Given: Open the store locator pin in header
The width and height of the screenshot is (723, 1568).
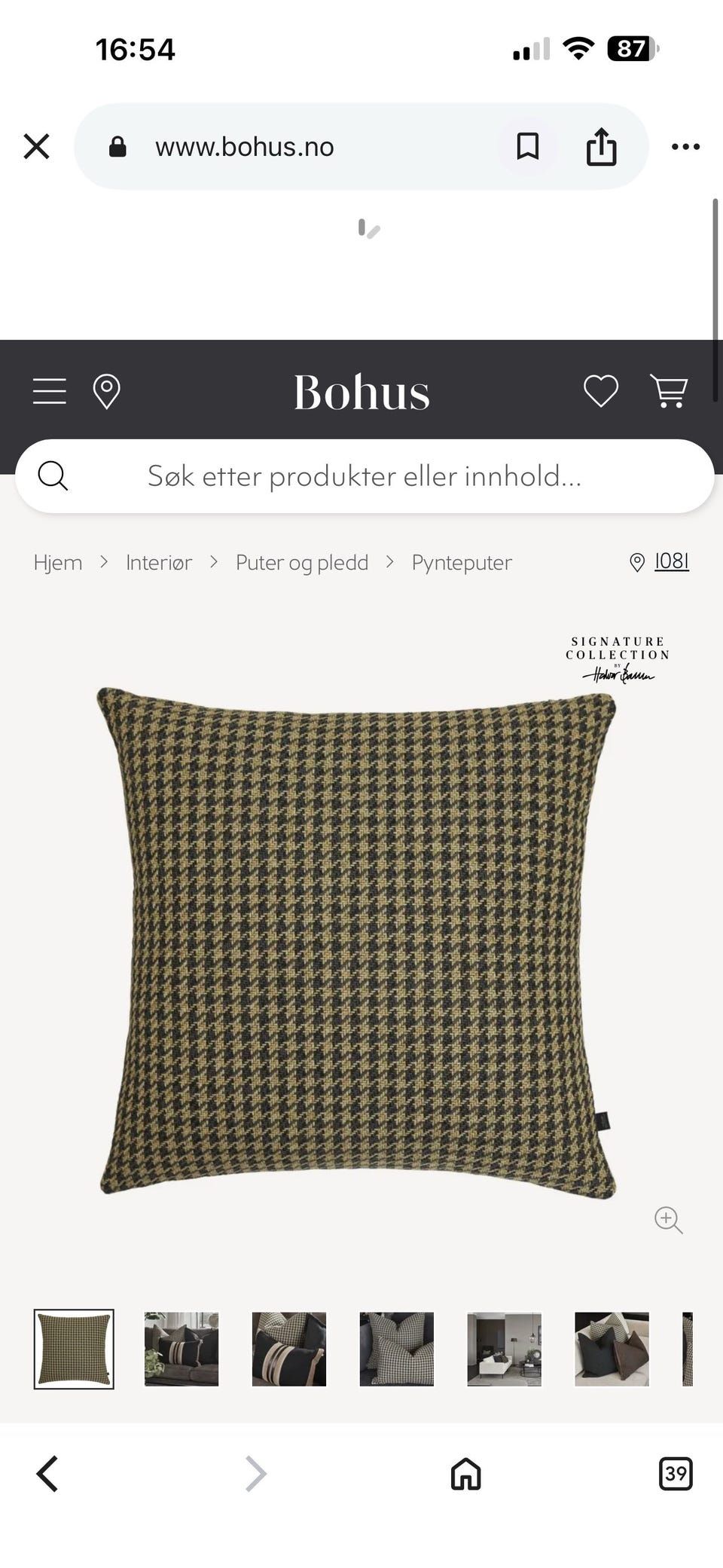Looking at the screenshot, I should tap(106, 392).
